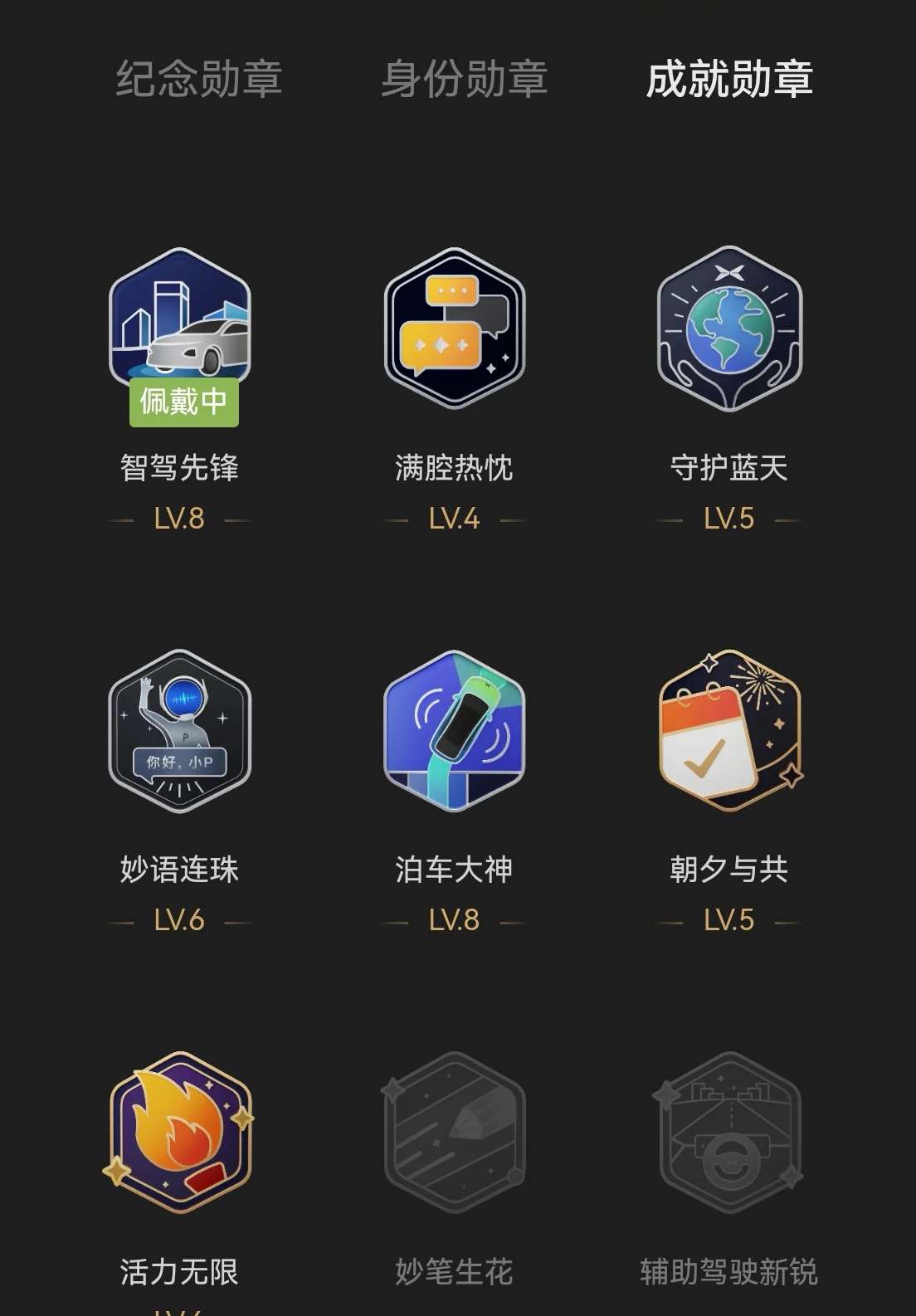View the 满腔热忱 badge details
Image resolution: width=916 pixels, height=1316 pixels.
point(455,329)
